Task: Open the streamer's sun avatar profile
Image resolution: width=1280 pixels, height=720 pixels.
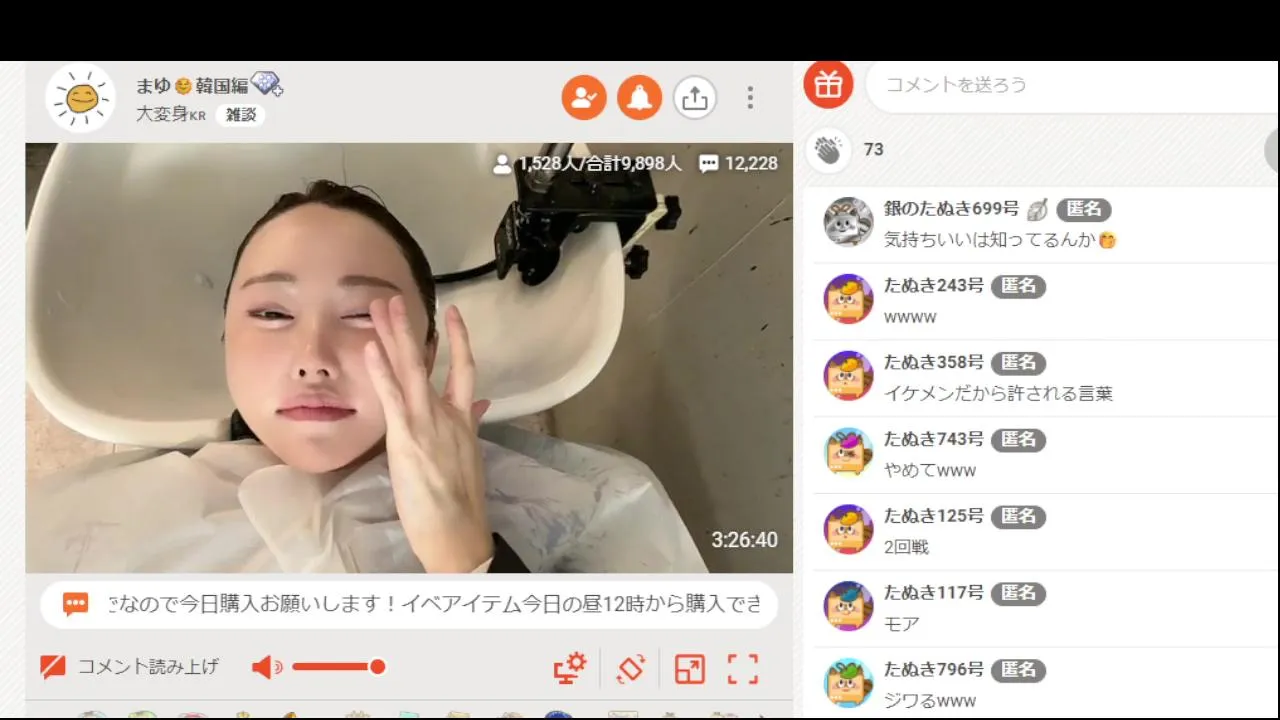Action: (80, 98)
